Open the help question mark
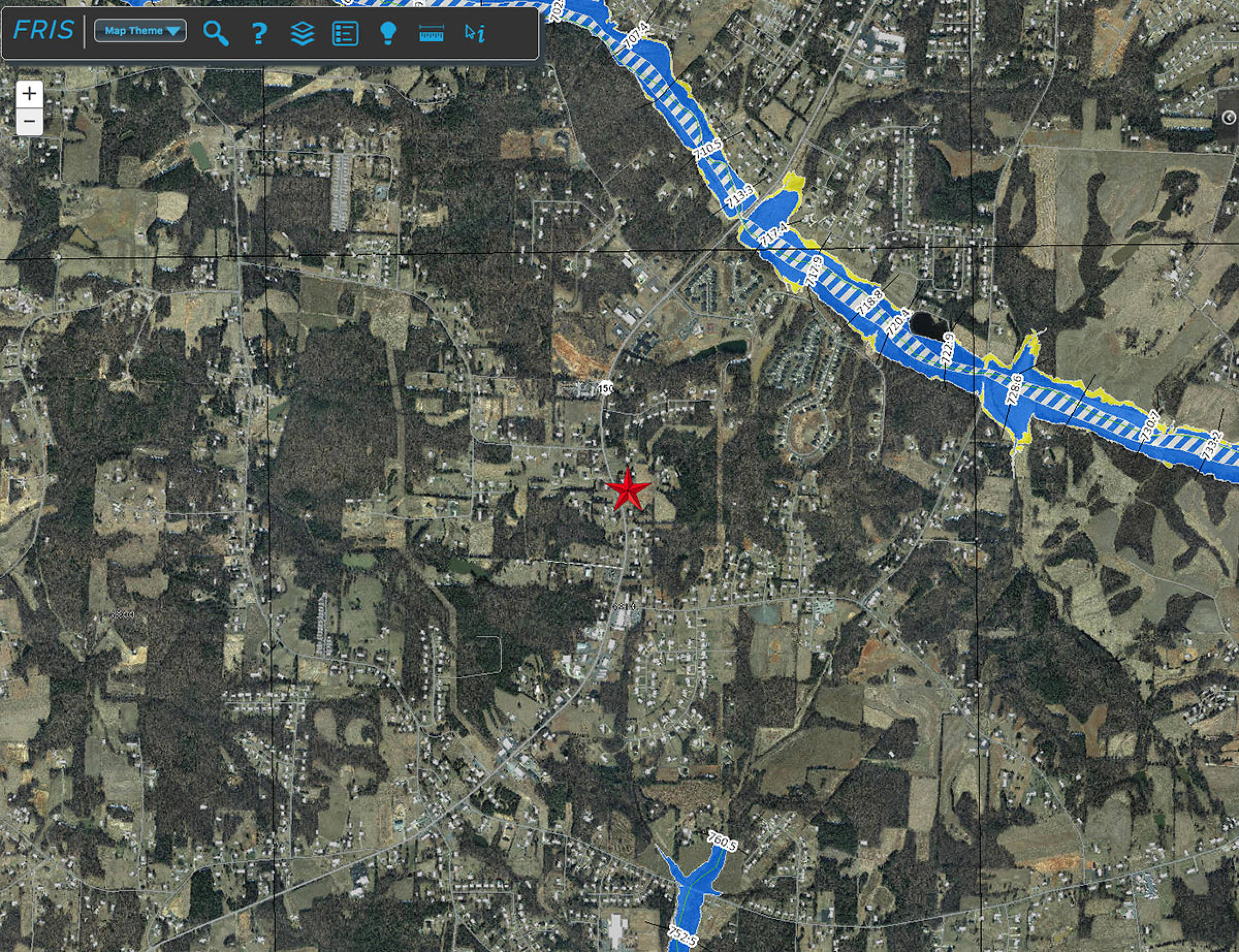Image resolution: width=1239 pixels, height=952 pixels. pyautogui.click(x=259, y=34)
